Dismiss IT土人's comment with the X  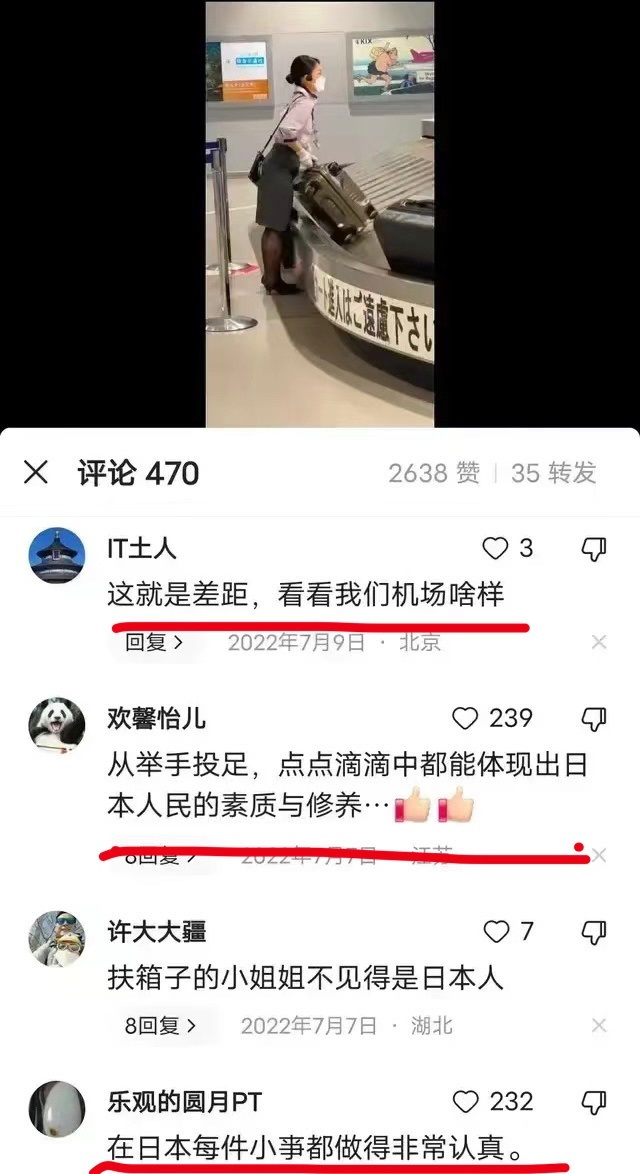coord(599,642)
